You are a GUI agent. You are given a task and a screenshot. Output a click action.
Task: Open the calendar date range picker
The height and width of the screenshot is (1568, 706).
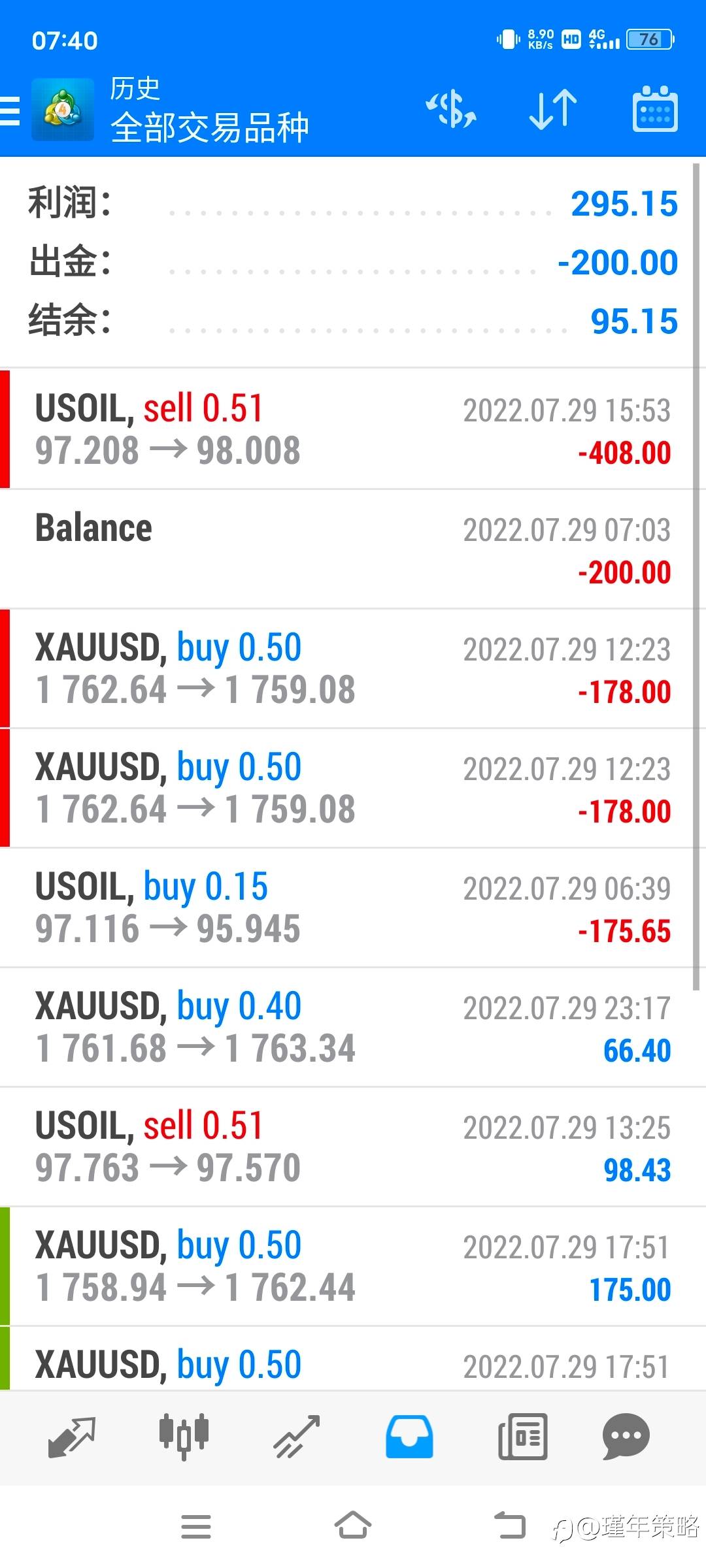[655, 109]
